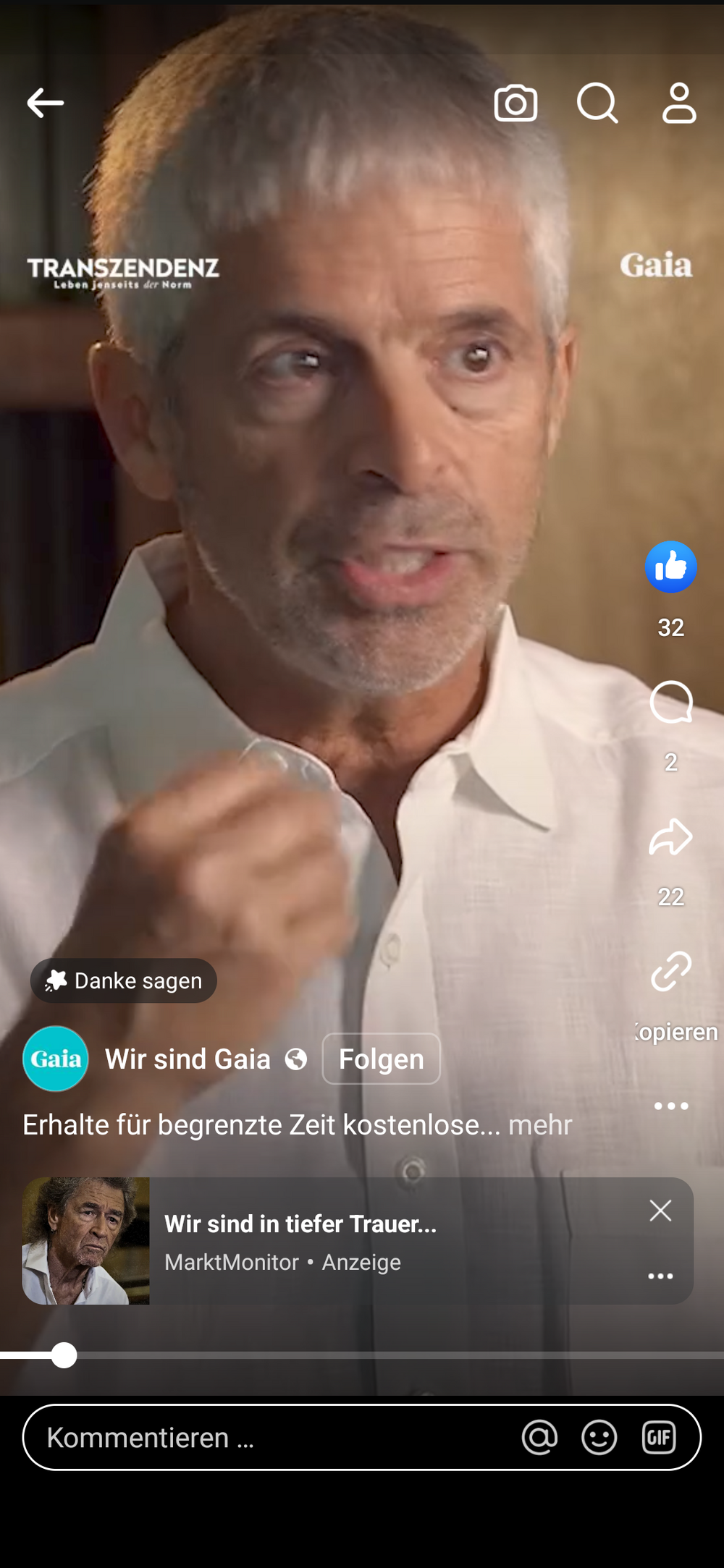Copy the reel link

[671, 972]
